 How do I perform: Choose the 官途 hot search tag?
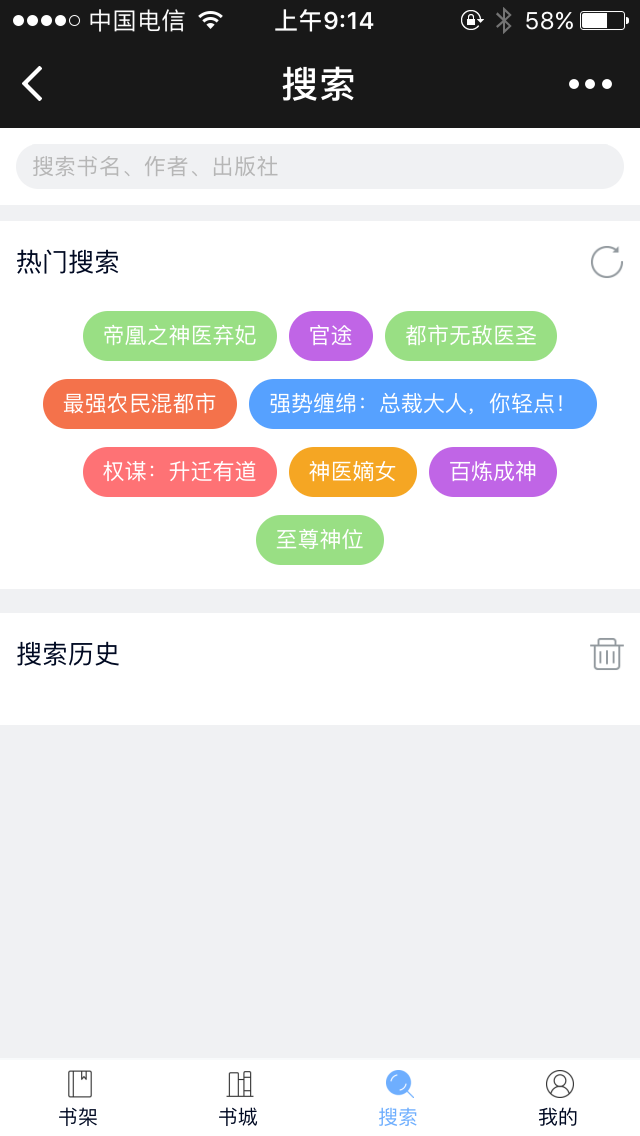331,336
